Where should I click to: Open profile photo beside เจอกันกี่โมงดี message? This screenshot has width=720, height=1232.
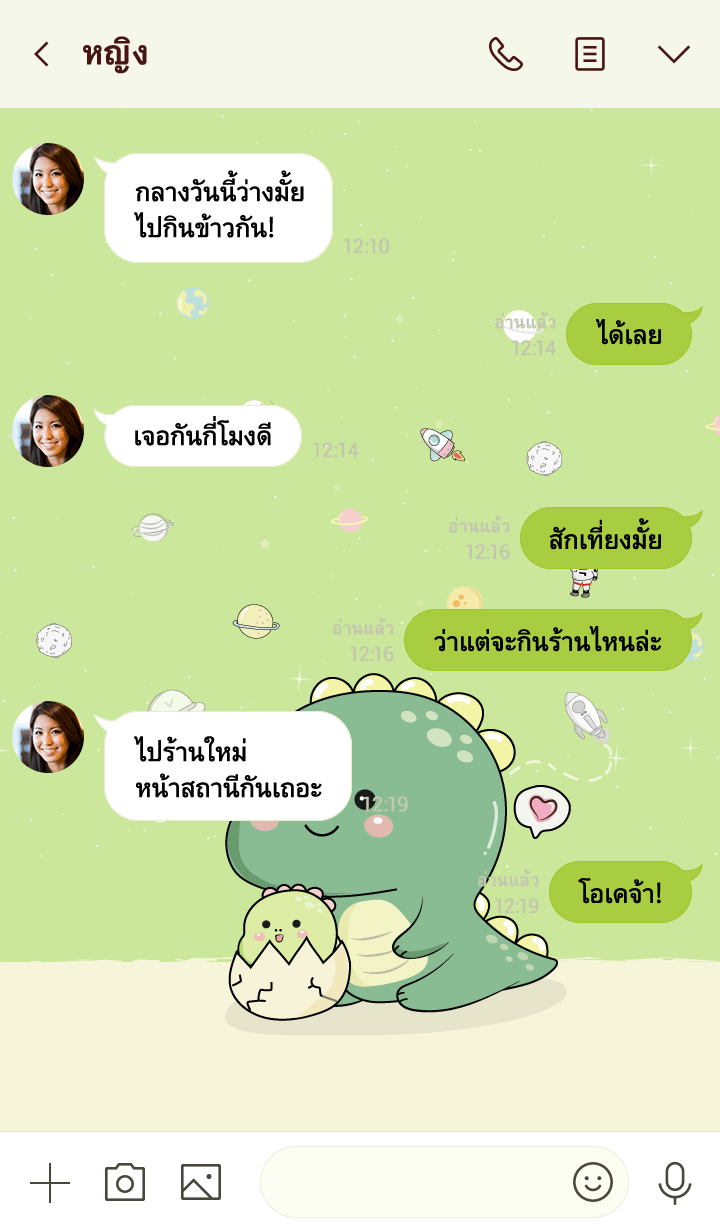48,431
